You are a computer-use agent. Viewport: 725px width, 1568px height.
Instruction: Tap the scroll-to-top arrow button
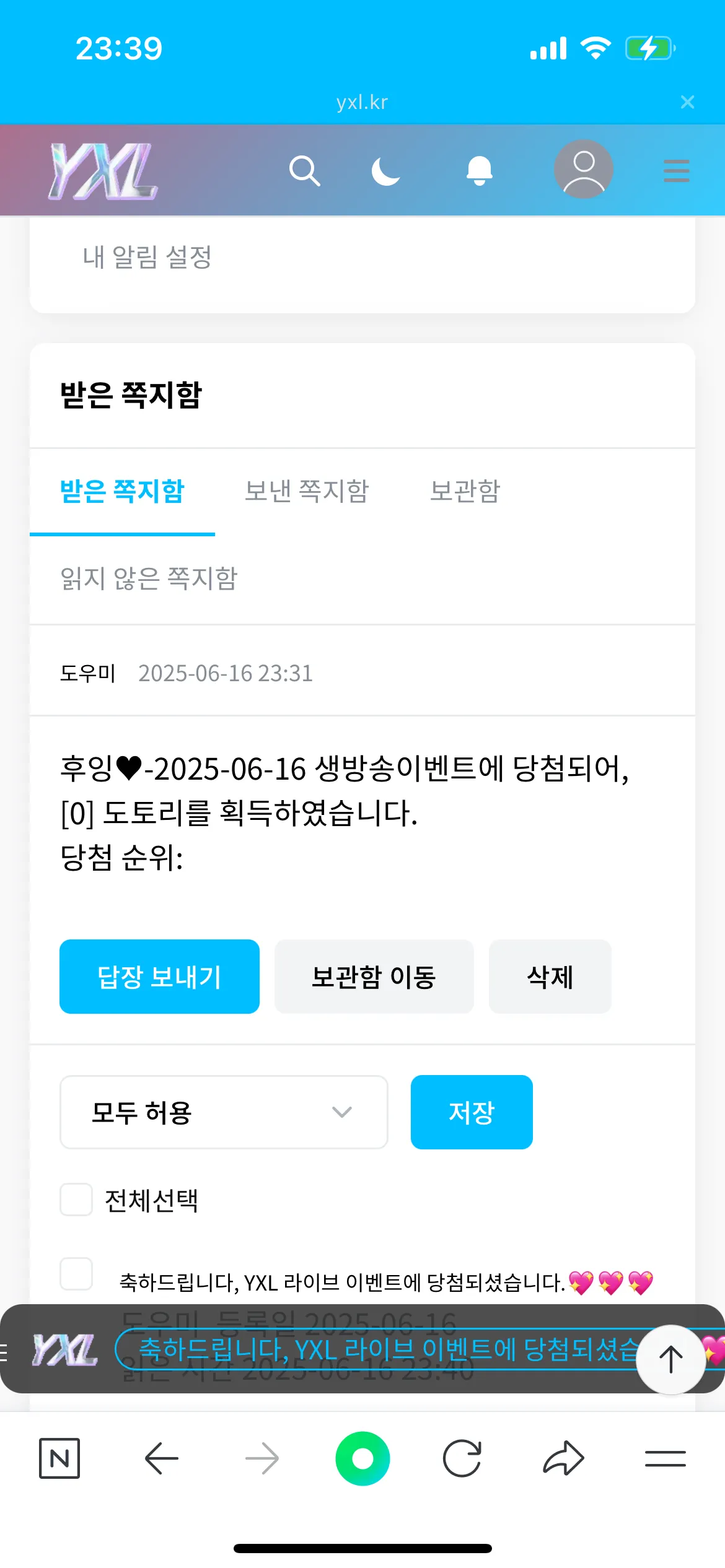(x=670, y=1360)
